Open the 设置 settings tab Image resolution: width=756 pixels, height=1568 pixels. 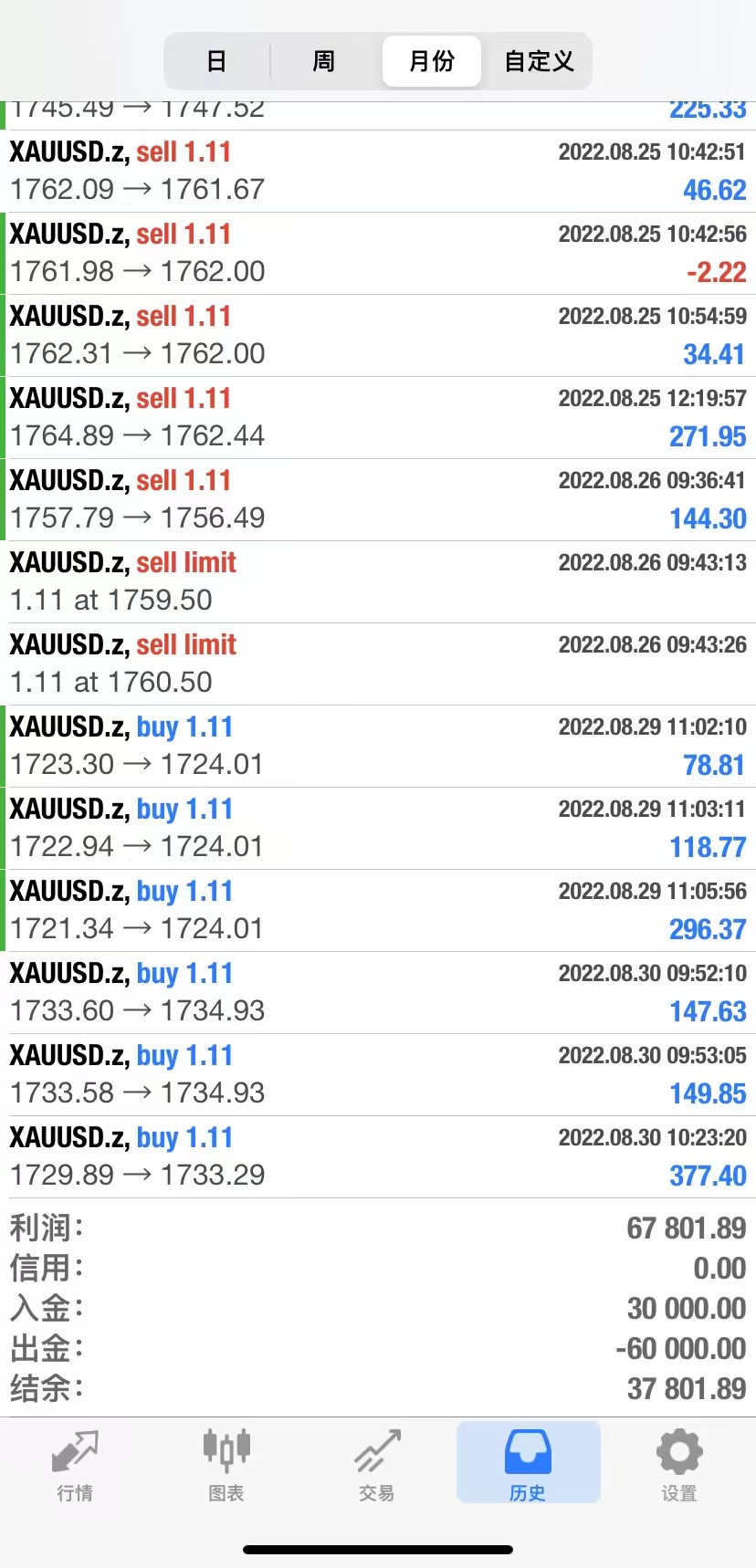tap(679, 1464)
